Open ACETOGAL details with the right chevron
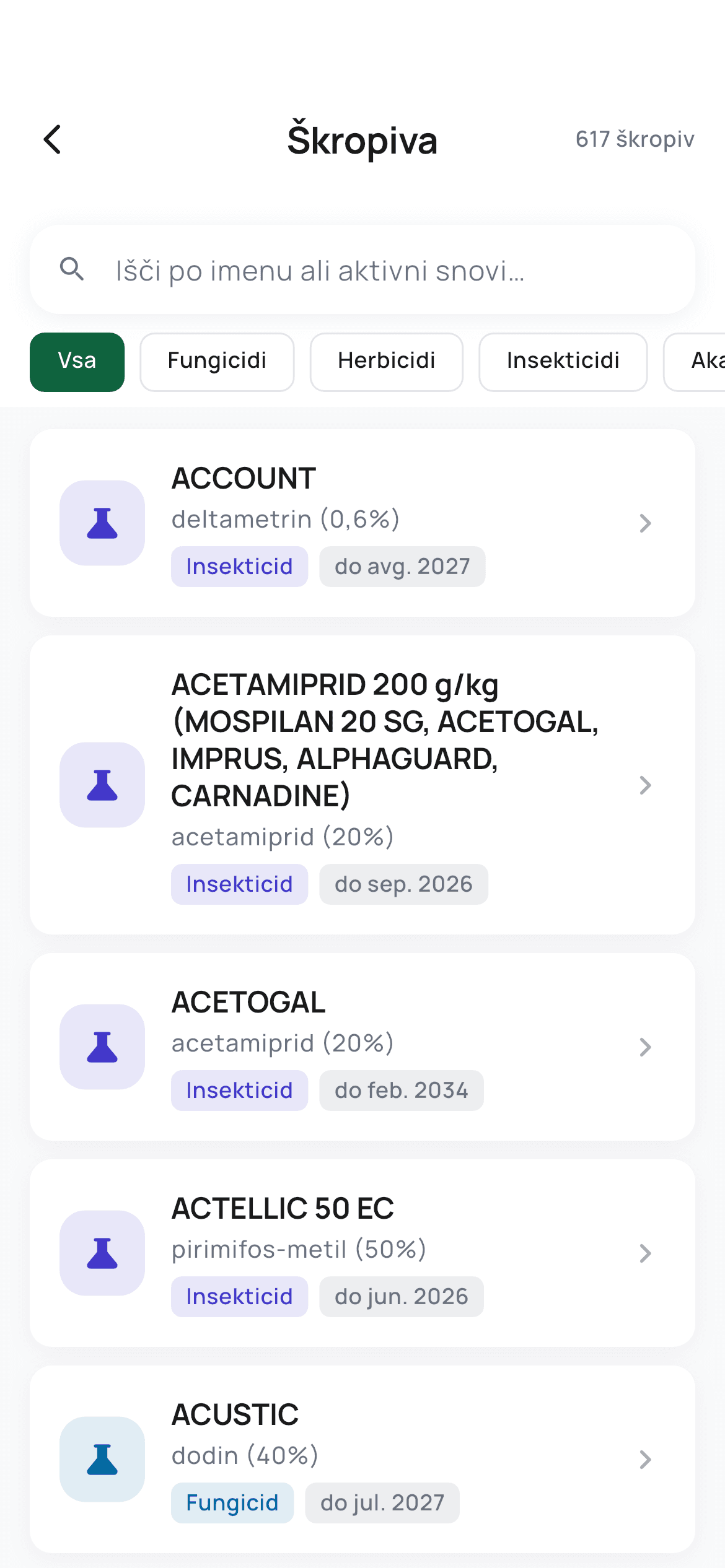 click(x=645, y=1047)
